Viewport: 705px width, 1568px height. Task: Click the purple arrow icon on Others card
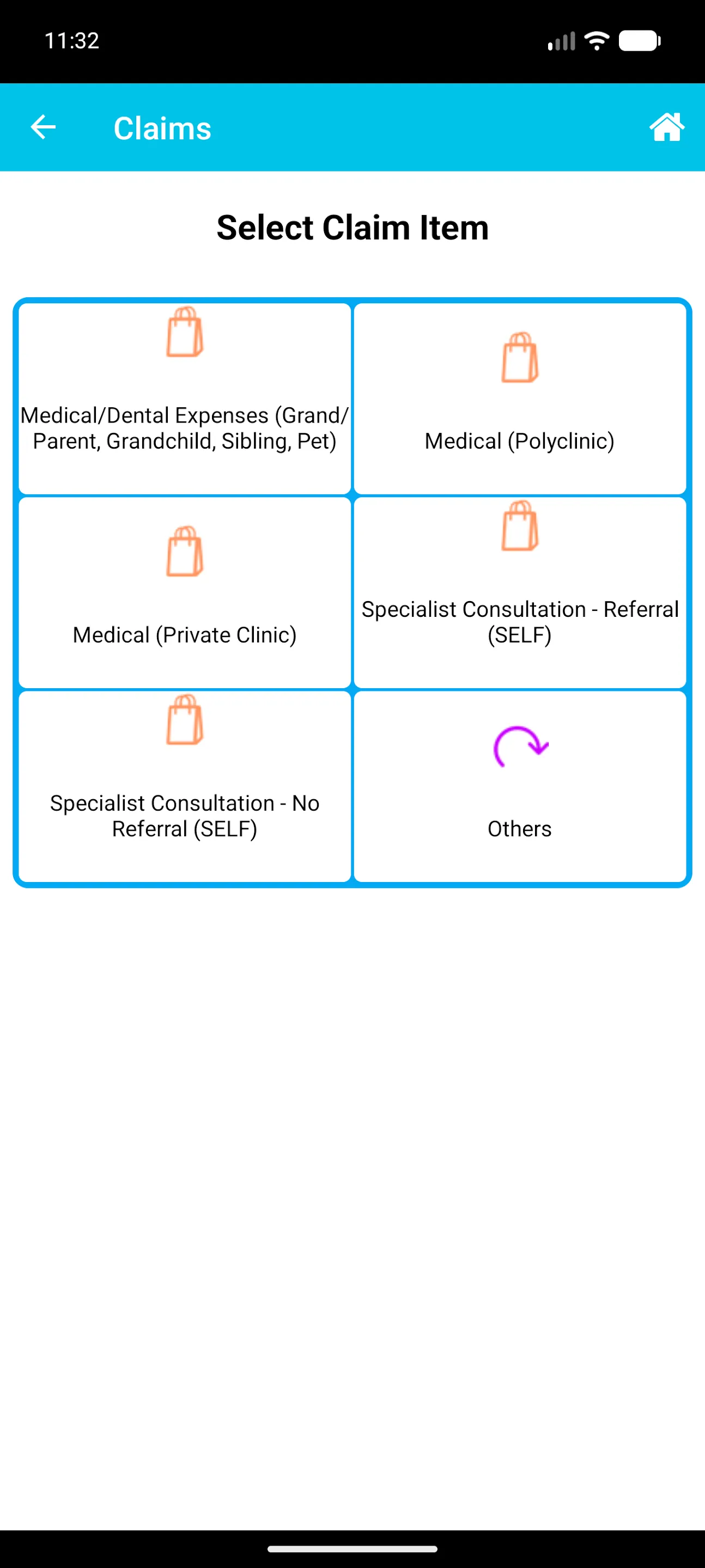[x=519, y=748]
